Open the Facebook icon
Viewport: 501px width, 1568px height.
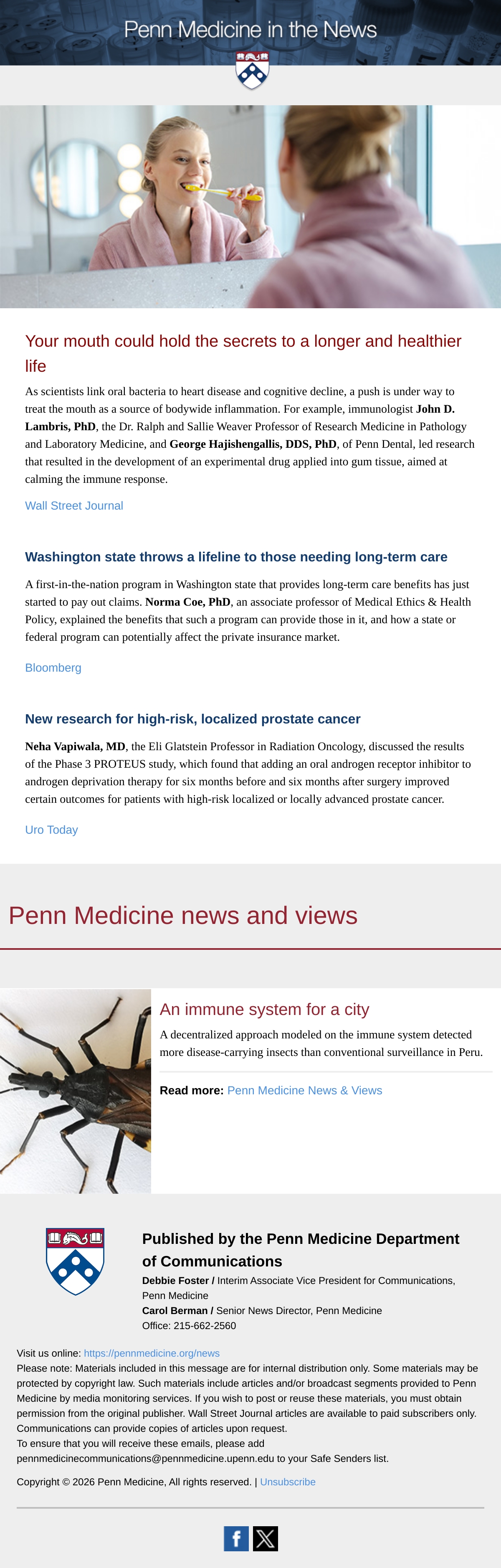236,1538
